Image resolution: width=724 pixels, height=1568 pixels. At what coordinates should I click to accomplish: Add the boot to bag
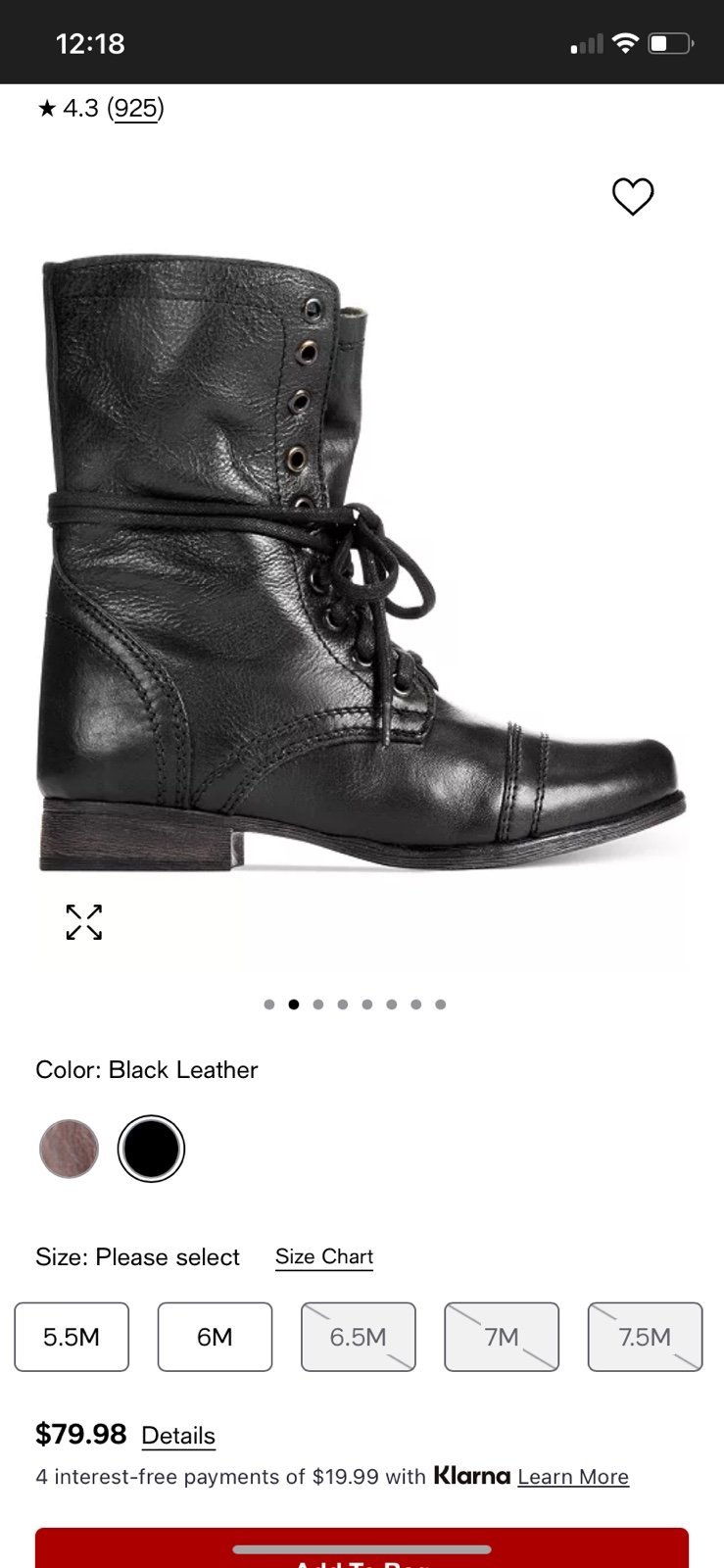362,1549
